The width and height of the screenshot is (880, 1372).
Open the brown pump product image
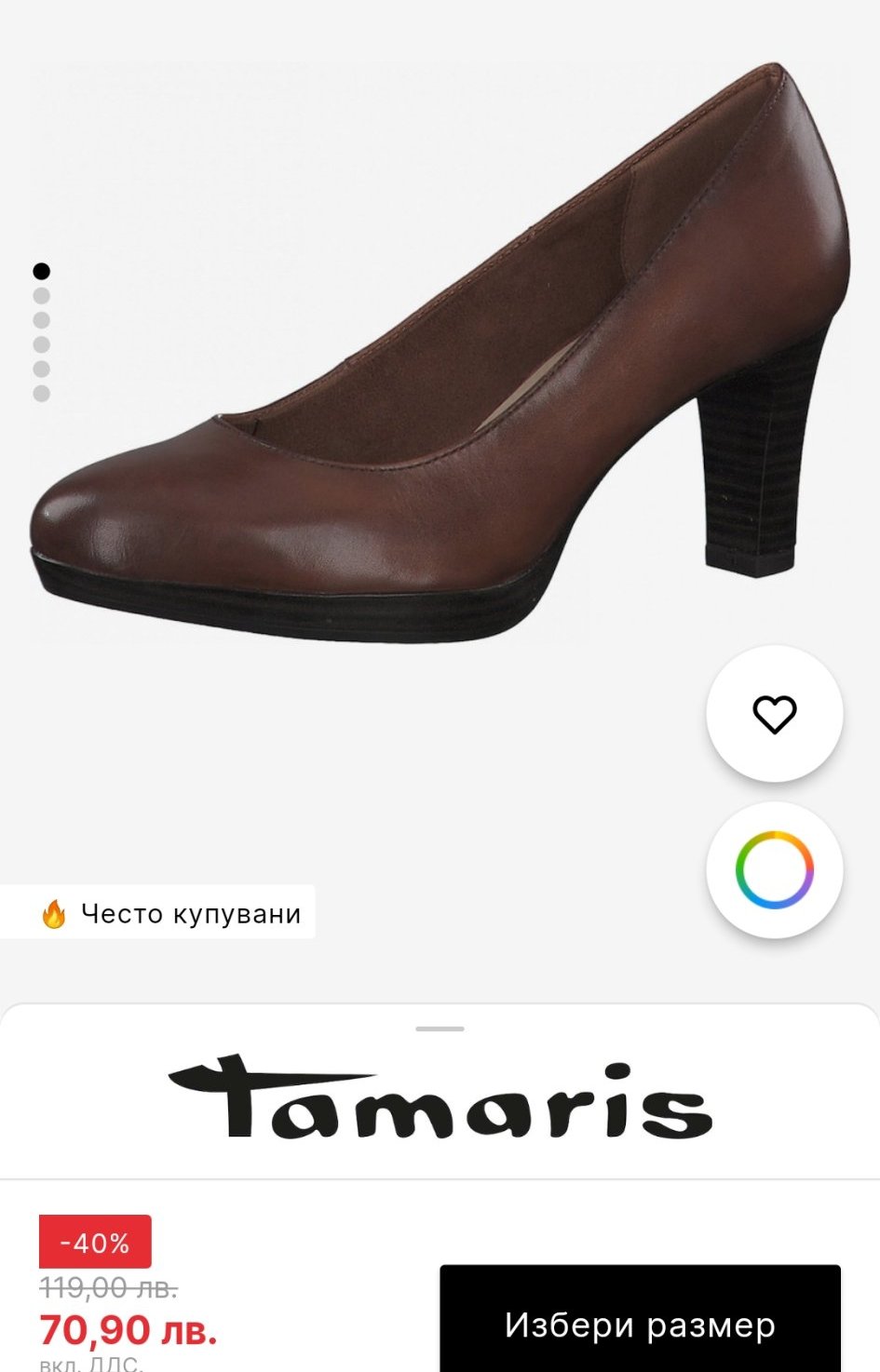pos(440,354)
